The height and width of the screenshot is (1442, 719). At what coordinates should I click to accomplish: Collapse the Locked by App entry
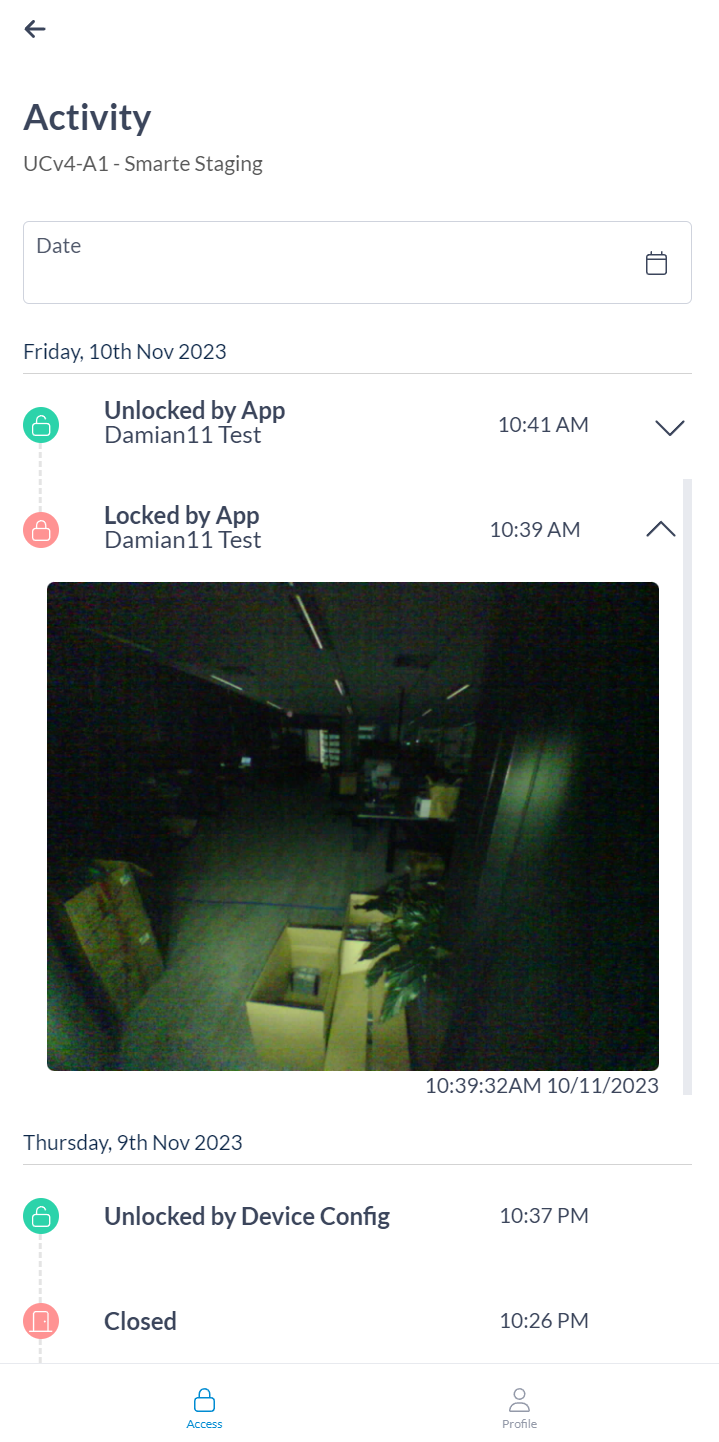click(661, 530)
